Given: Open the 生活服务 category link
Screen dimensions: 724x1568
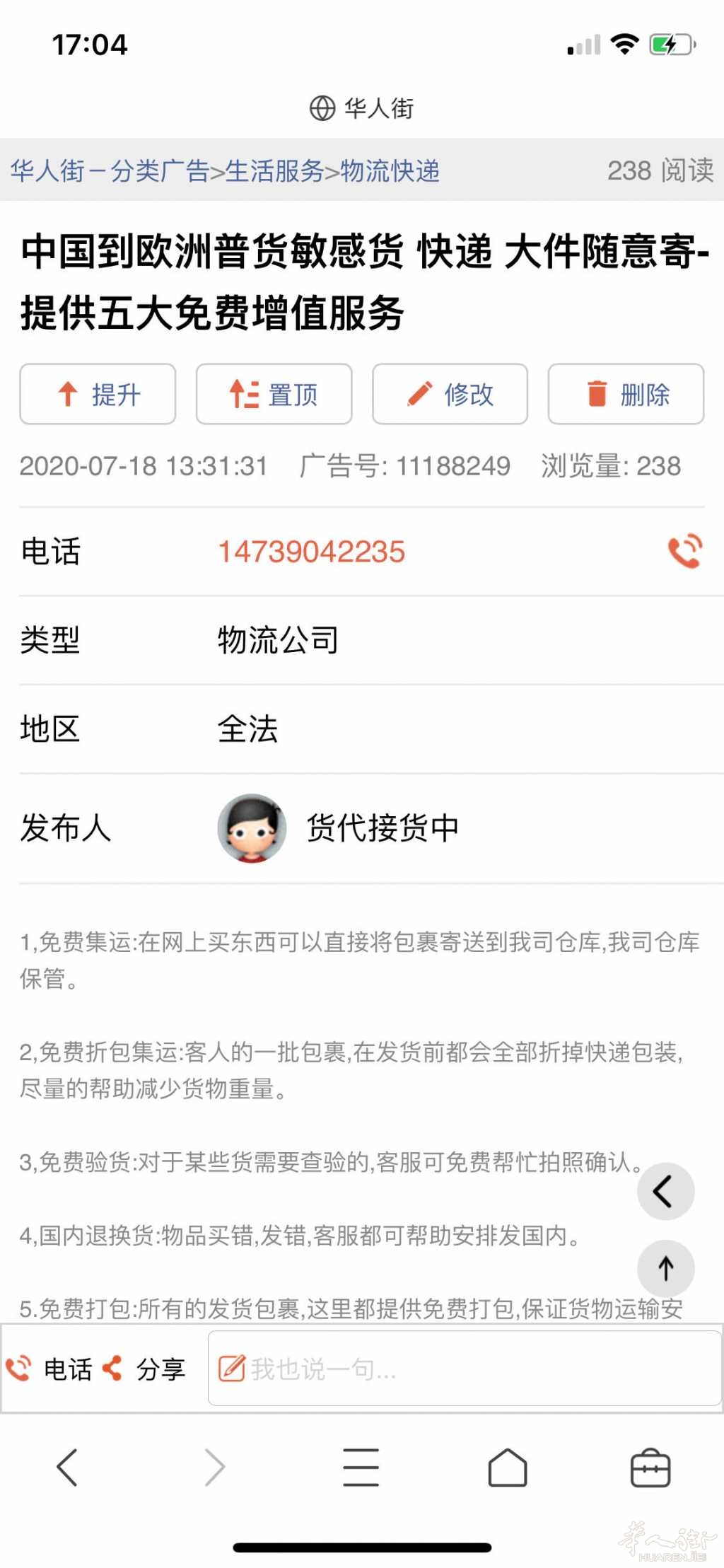Looking at the screenshot, I should pyautogui.click(x=274, y=170).
